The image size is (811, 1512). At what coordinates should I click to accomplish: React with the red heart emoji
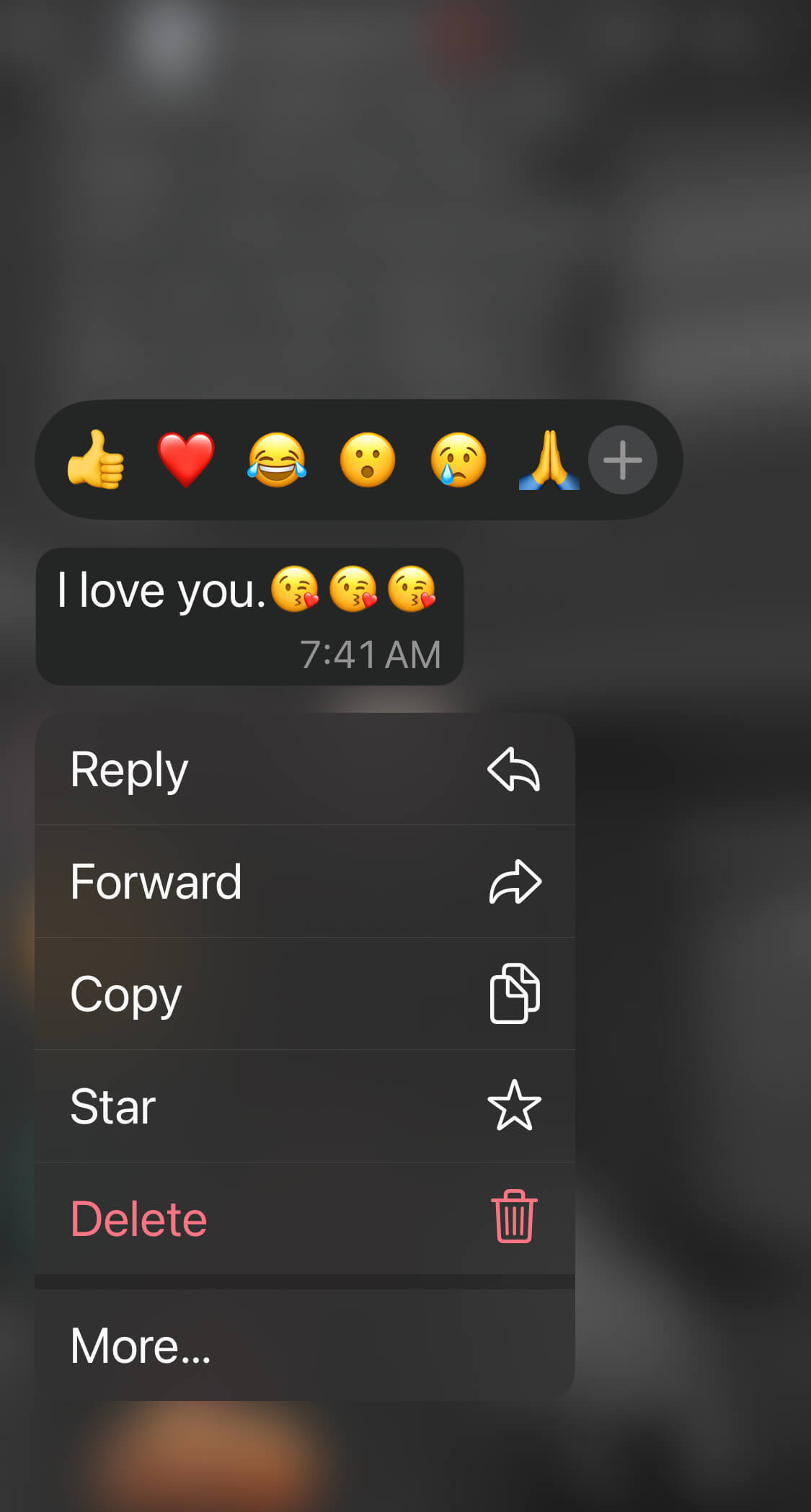(186, 460)
